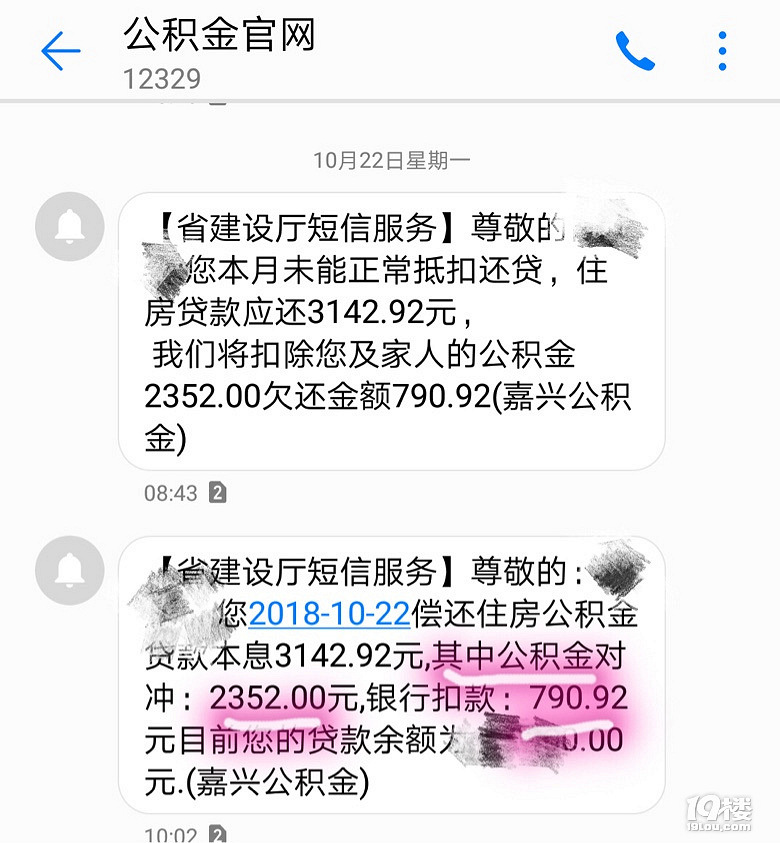Image resolution: width=780 pixels, height=843 pixels.
Task: Click the sender number 12329
Action: (x=164, y=78)
